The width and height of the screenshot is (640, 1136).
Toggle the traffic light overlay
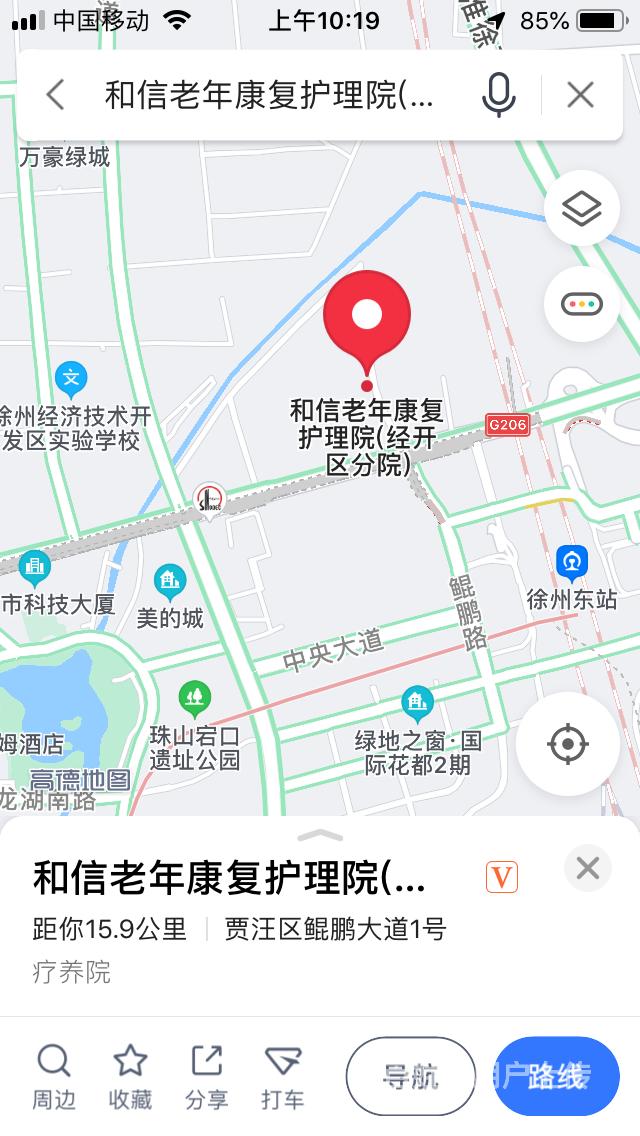point(582,304)
